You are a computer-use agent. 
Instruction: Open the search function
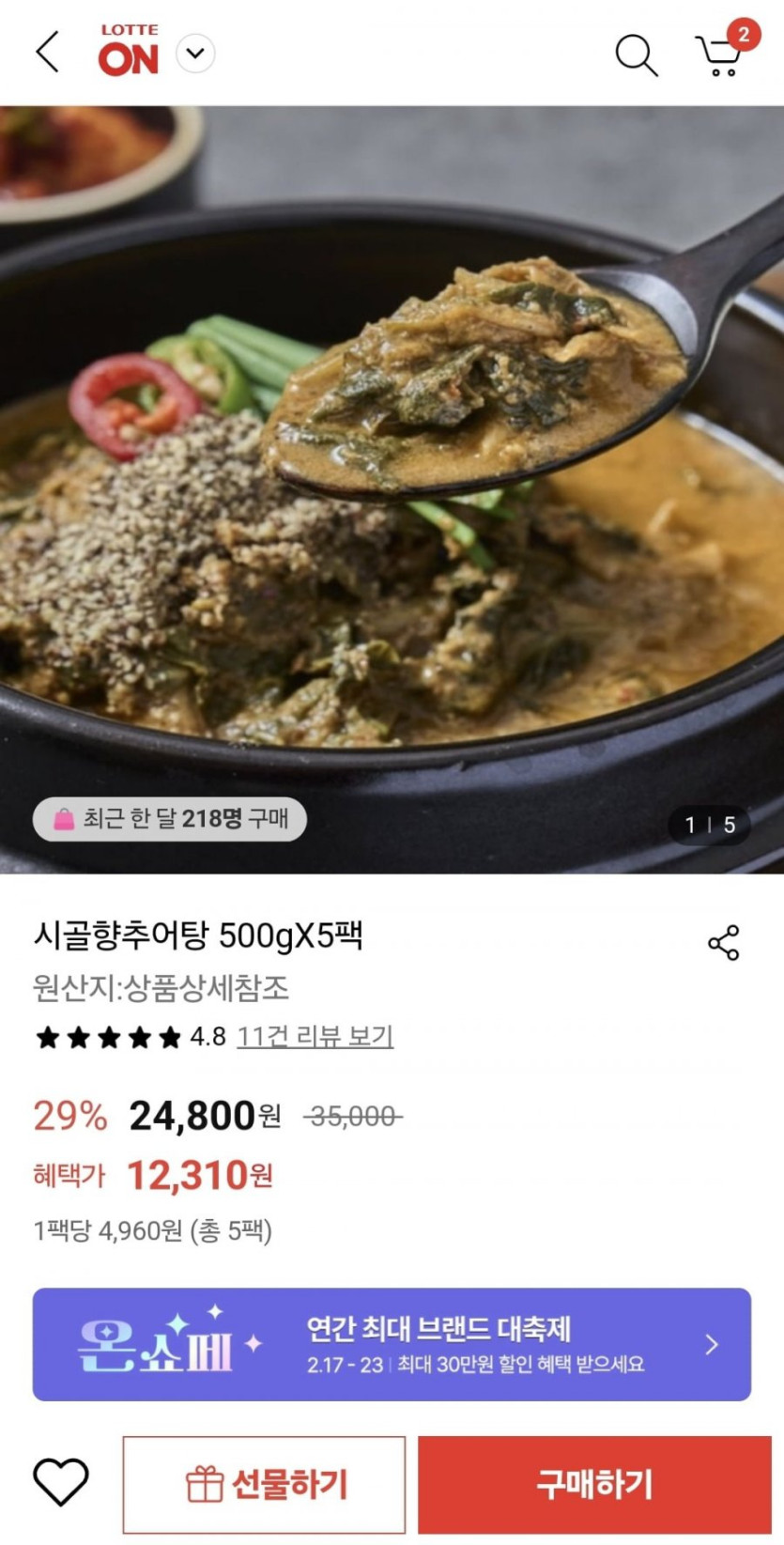click(x=638, y=54)
